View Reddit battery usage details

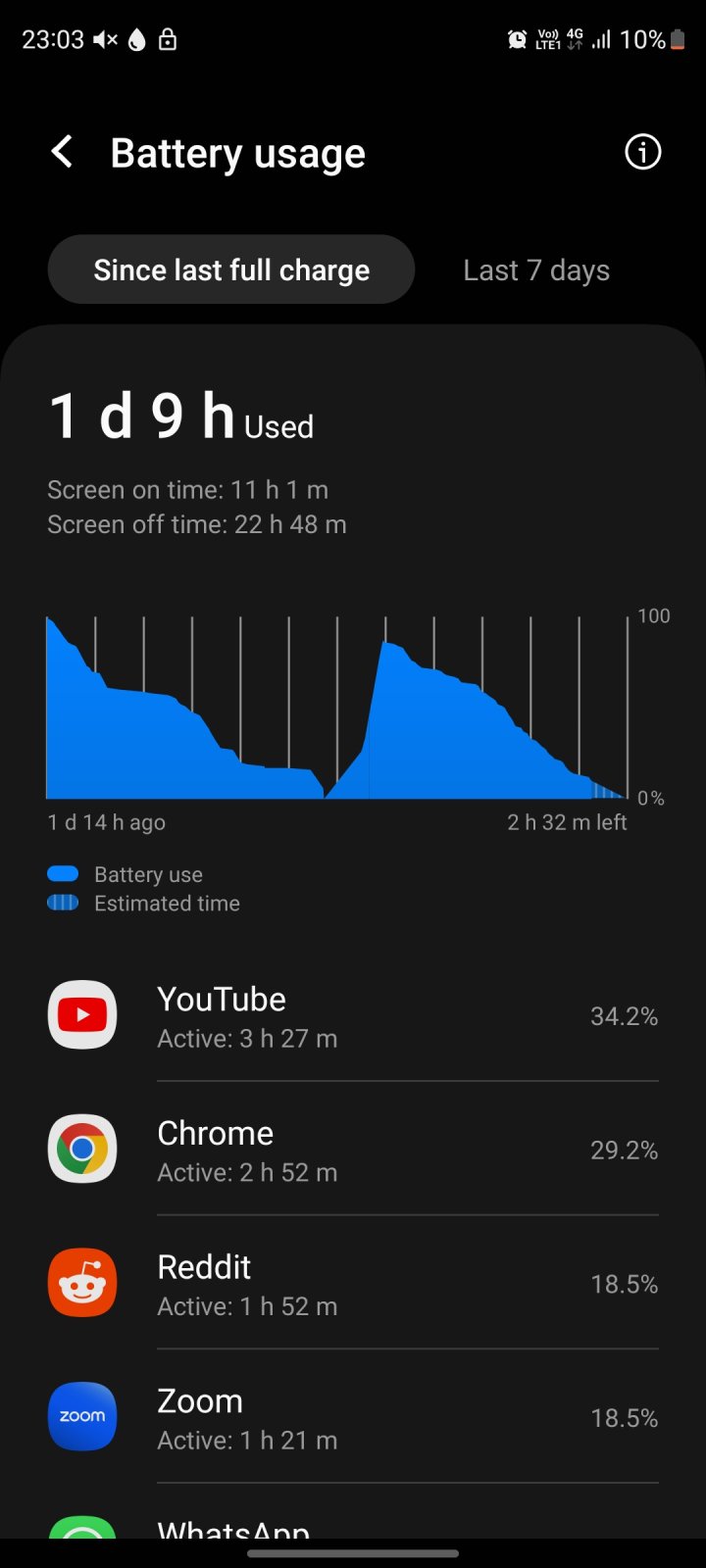click(x=353, y=1284)
